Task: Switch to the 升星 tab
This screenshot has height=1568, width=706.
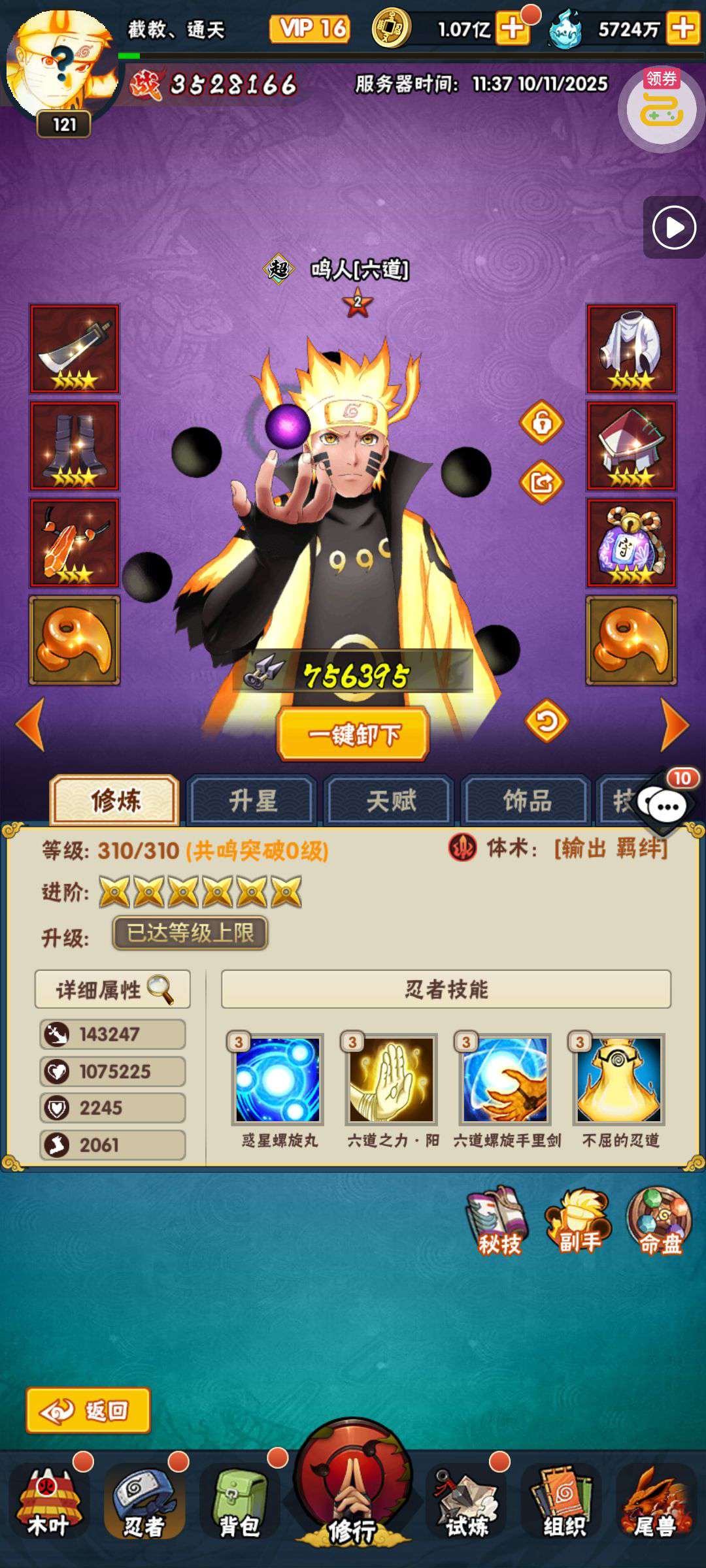Action: (x=253, y=800)
